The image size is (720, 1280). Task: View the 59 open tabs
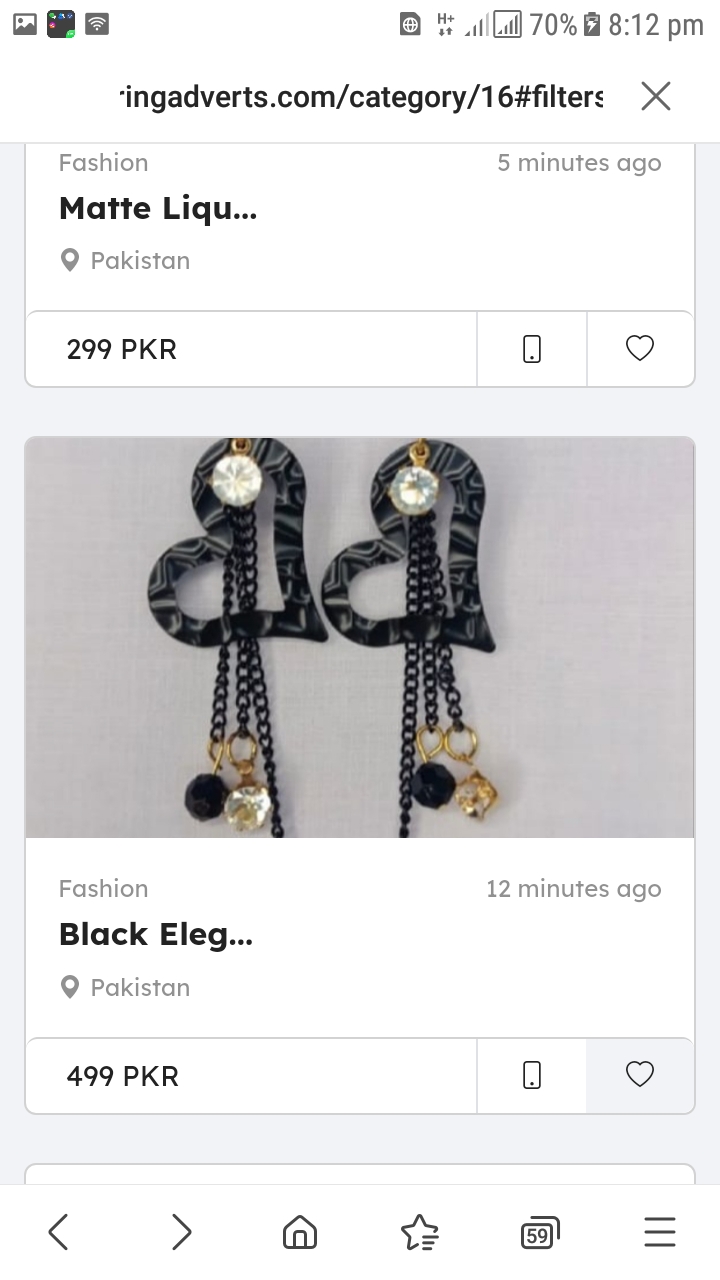click(x=539, y=1232)
